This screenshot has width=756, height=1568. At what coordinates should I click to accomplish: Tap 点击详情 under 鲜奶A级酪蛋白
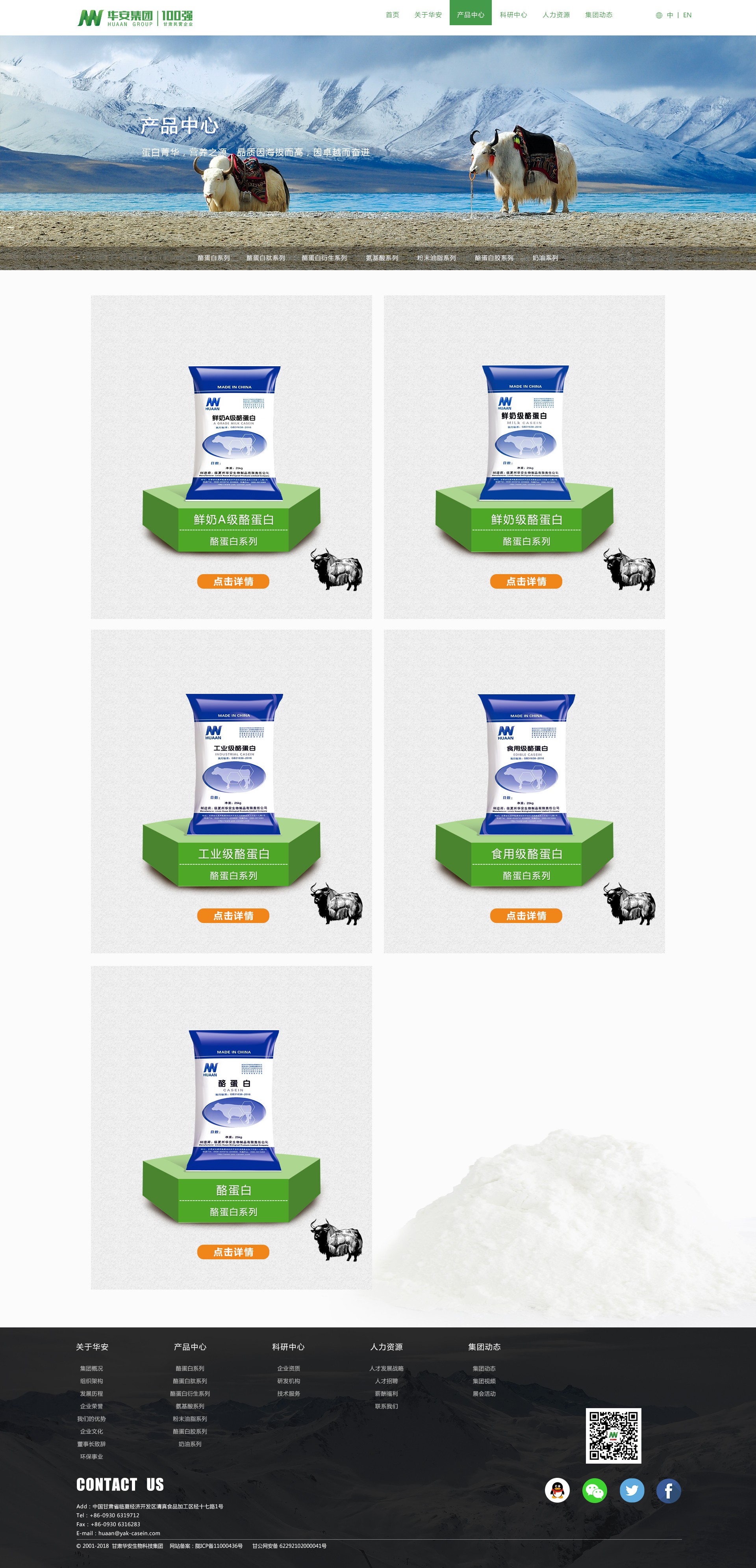tap(233, 581)
